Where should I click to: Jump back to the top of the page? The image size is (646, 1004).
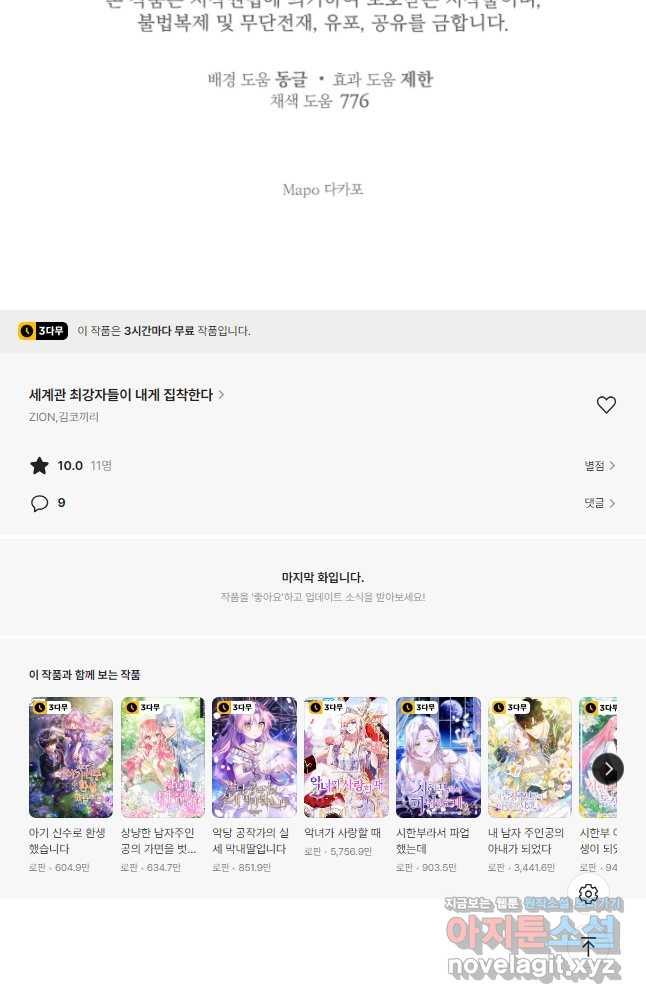(x=589, y=946)
